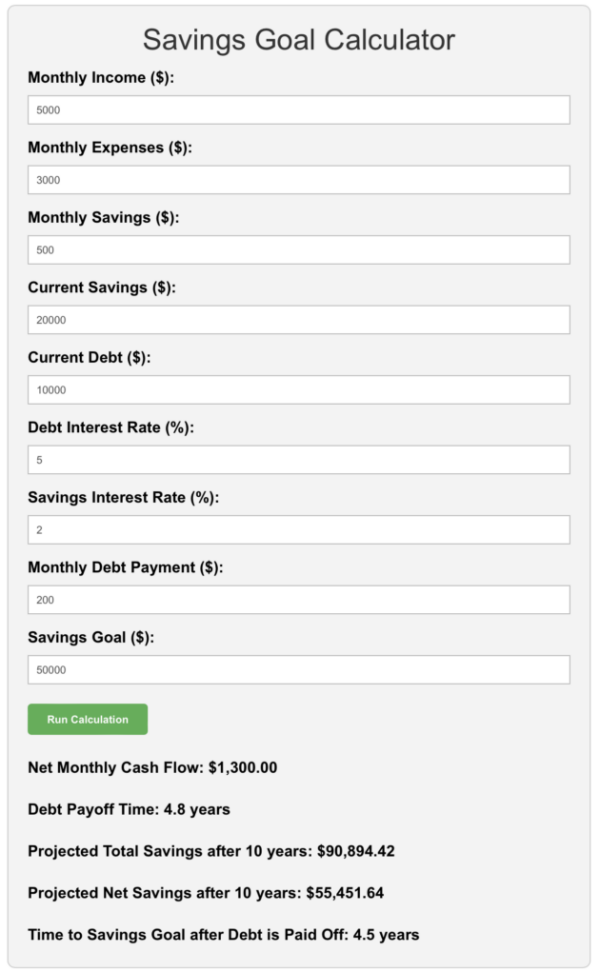The width and height of the screenshot is (600, 972).
Task: Run the calculation with the green button
Action: [87, 719]
